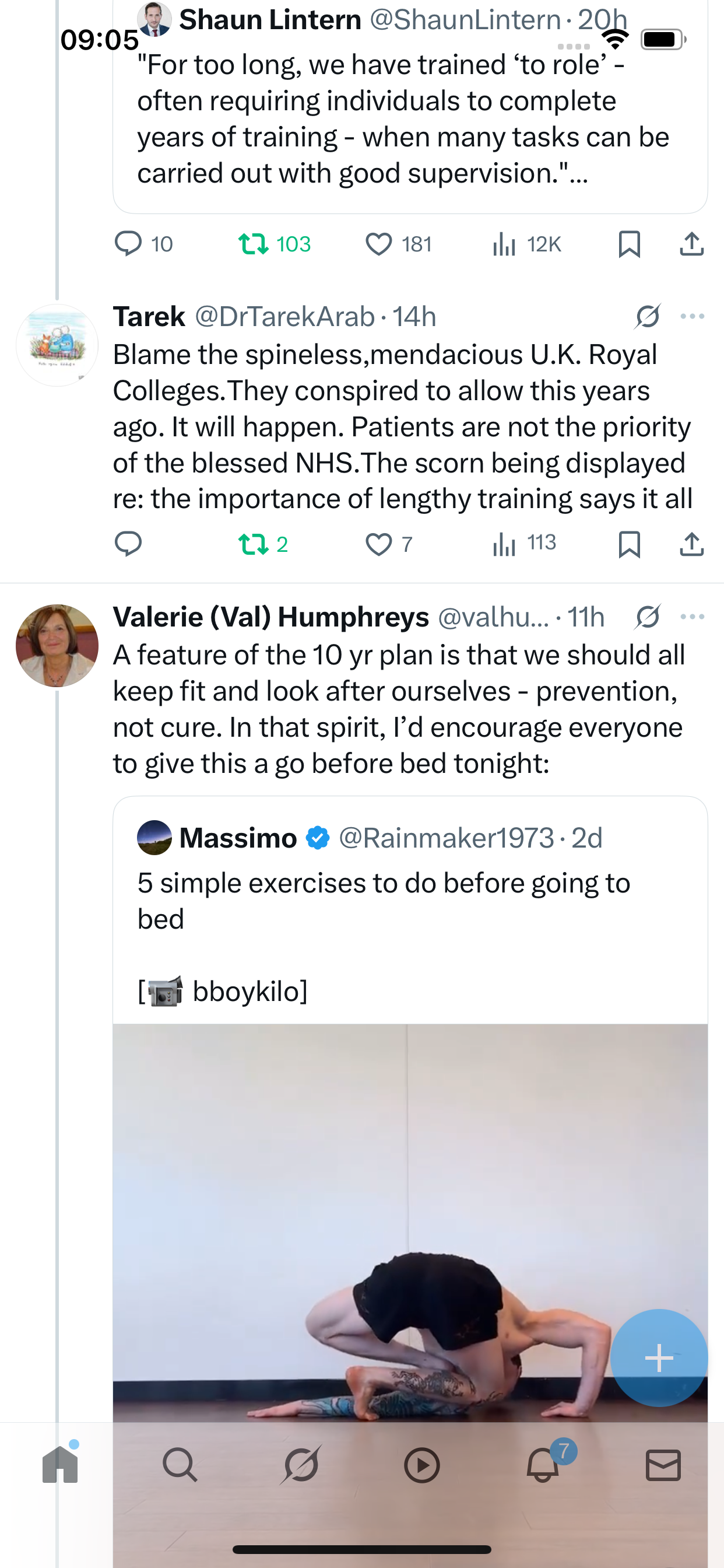Open the Grok tab in bottom bar
Screen dimensions: 724x1568
301,1465
